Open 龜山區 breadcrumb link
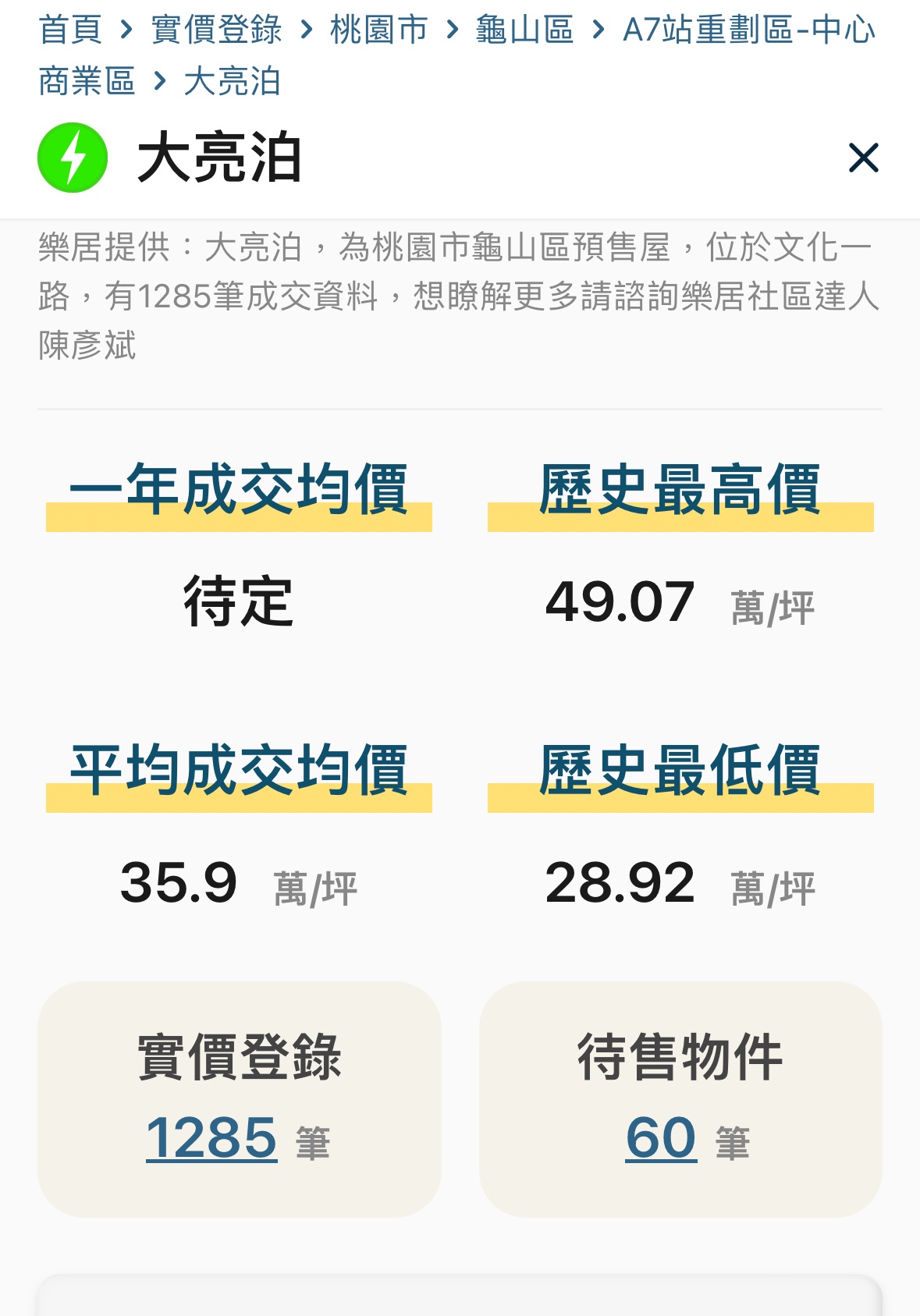This screenshot has height=1316, width=920. [524, 30]
